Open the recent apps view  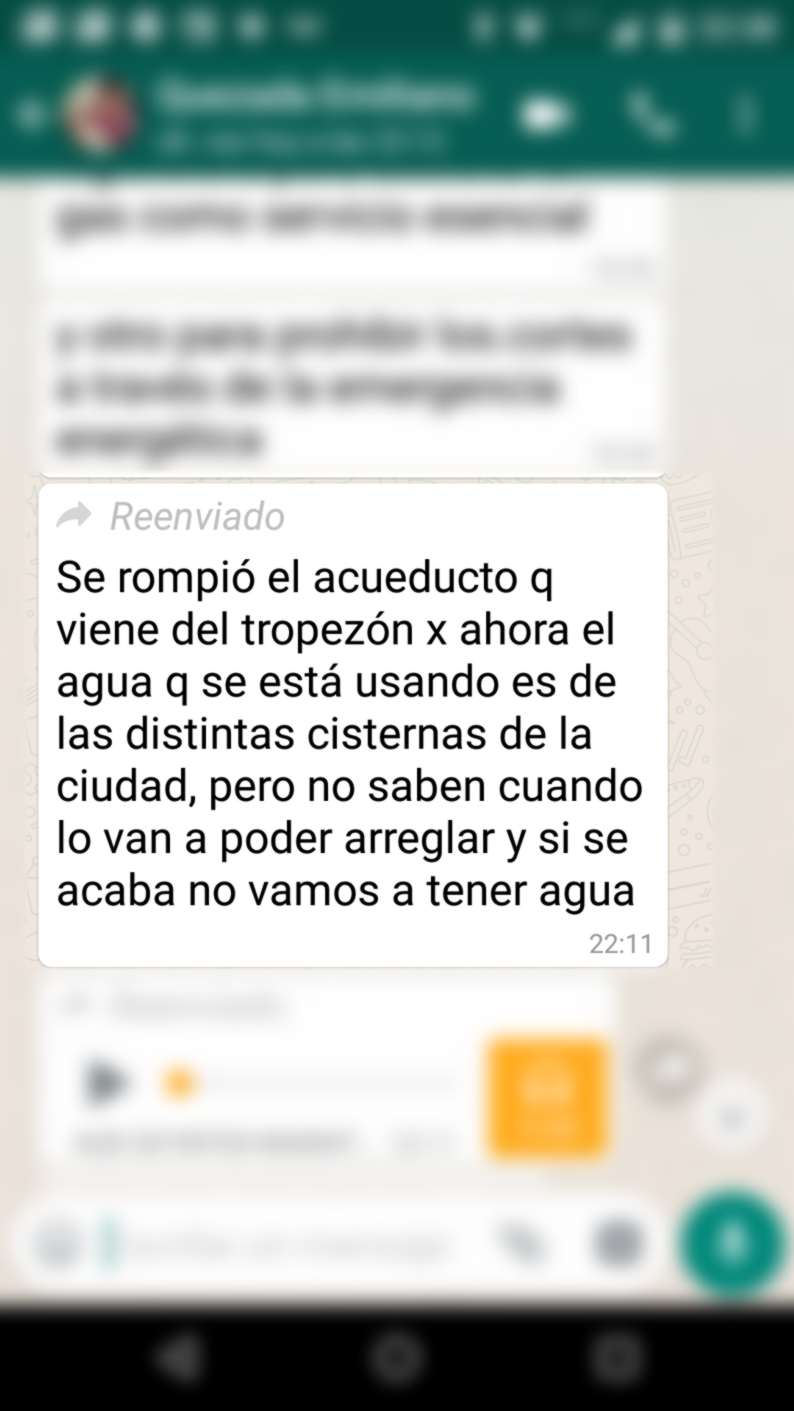616,1359
